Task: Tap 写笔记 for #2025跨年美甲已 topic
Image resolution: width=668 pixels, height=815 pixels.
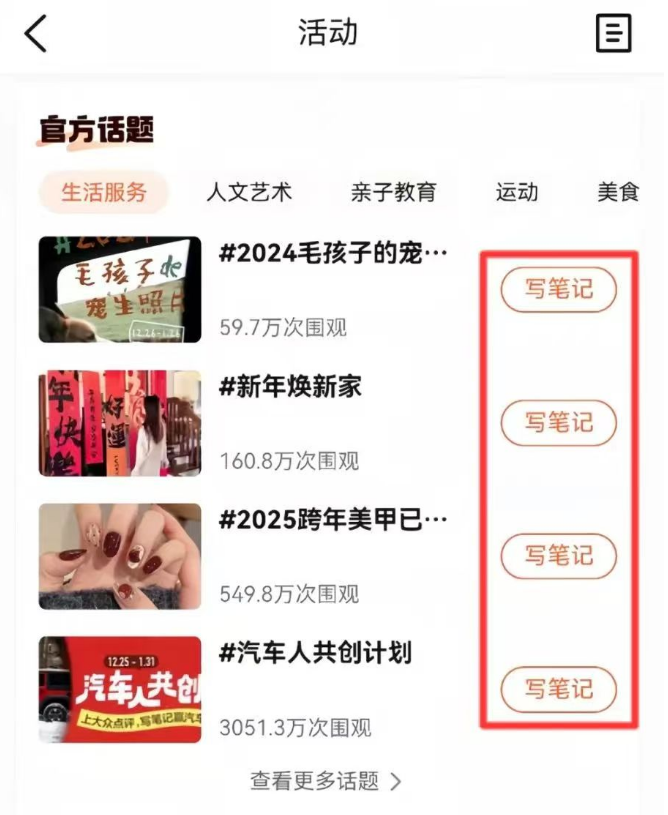Action: tap(558, 555)
